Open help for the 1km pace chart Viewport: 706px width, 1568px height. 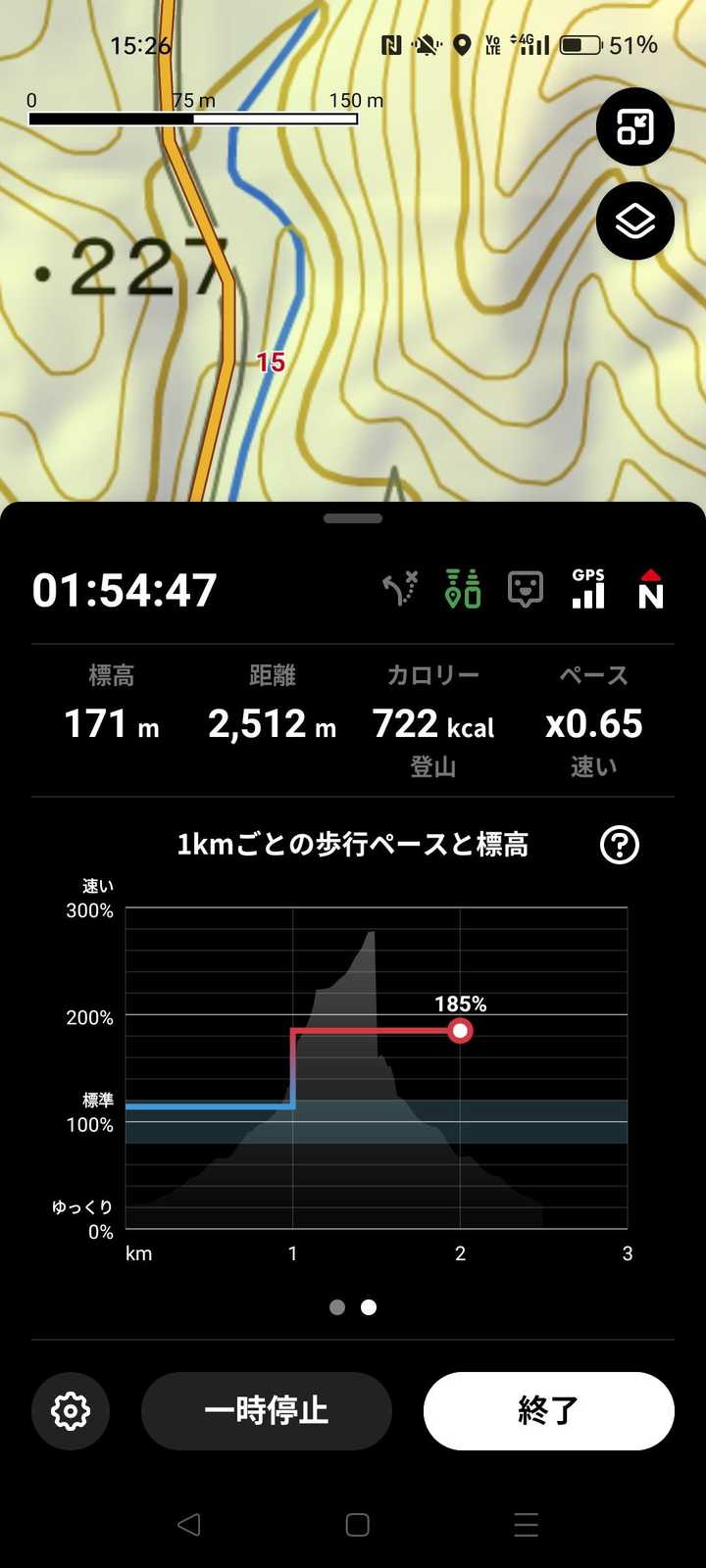click(x=620, y=845)
